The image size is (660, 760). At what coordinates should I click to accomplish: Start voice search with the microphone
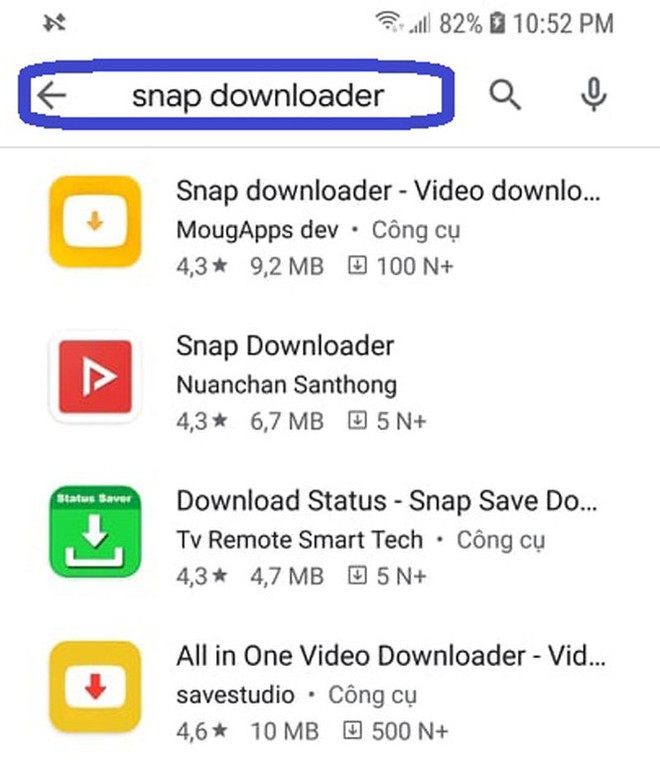(594, 94)
